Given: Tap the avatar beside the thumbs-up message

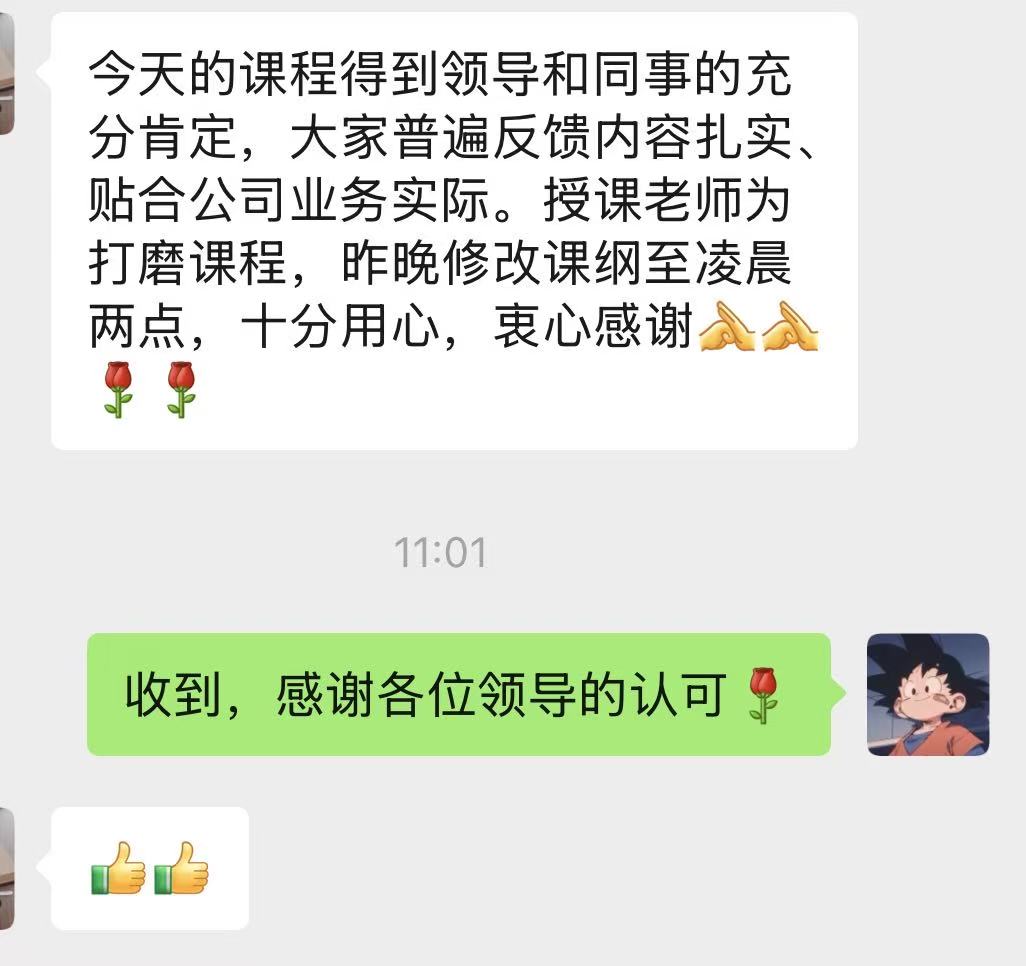Looking at the screenshot, I should coord(6,868).
